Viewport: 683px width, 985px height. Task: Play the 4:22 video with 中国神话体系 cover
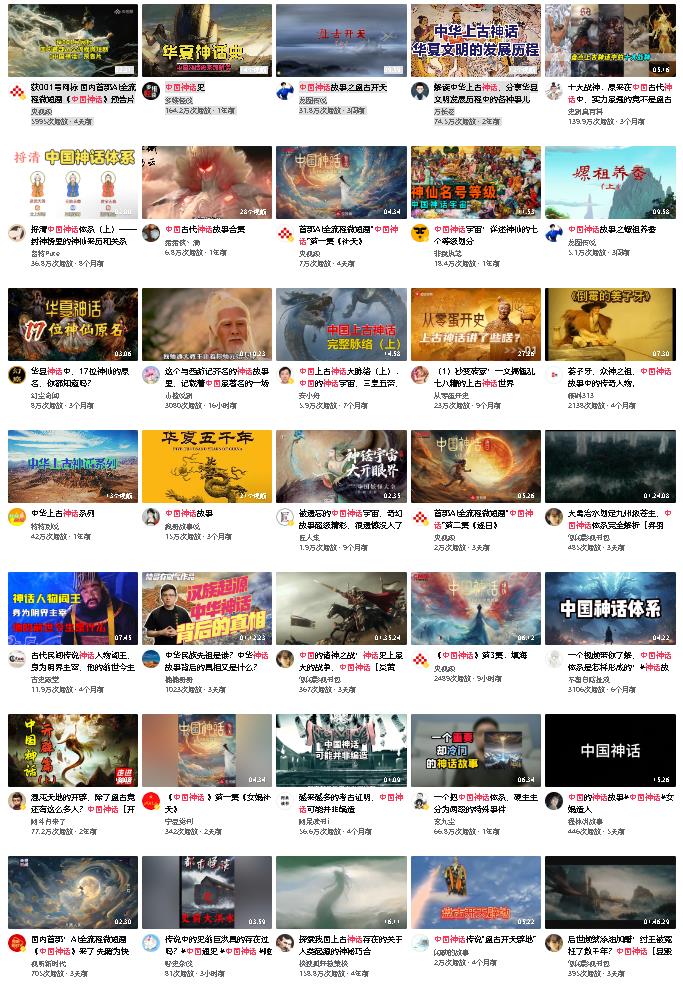610,609
